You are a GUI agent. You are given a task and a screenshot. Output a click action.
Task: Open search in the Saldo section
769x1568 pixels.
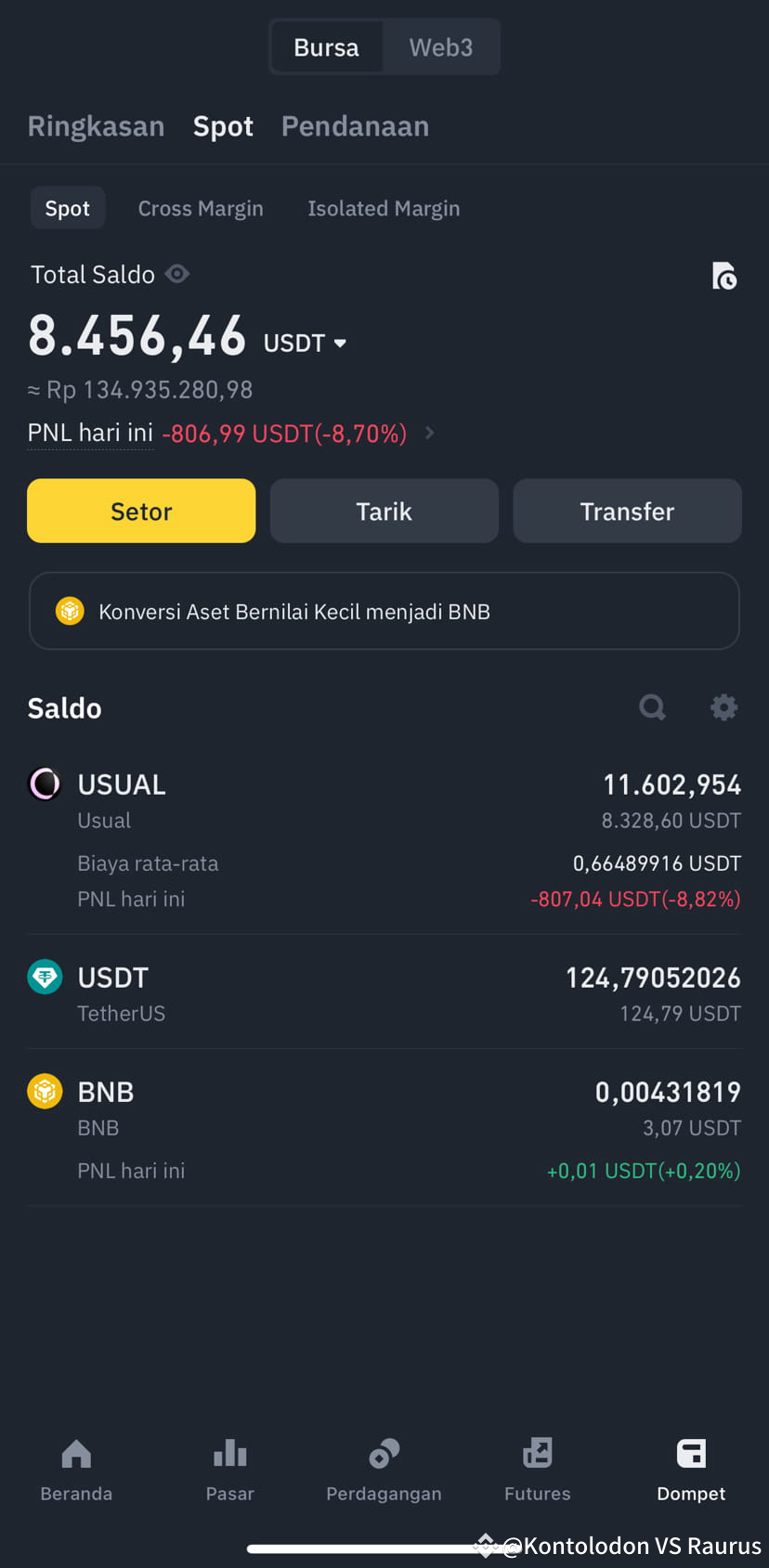click(652, 707)
